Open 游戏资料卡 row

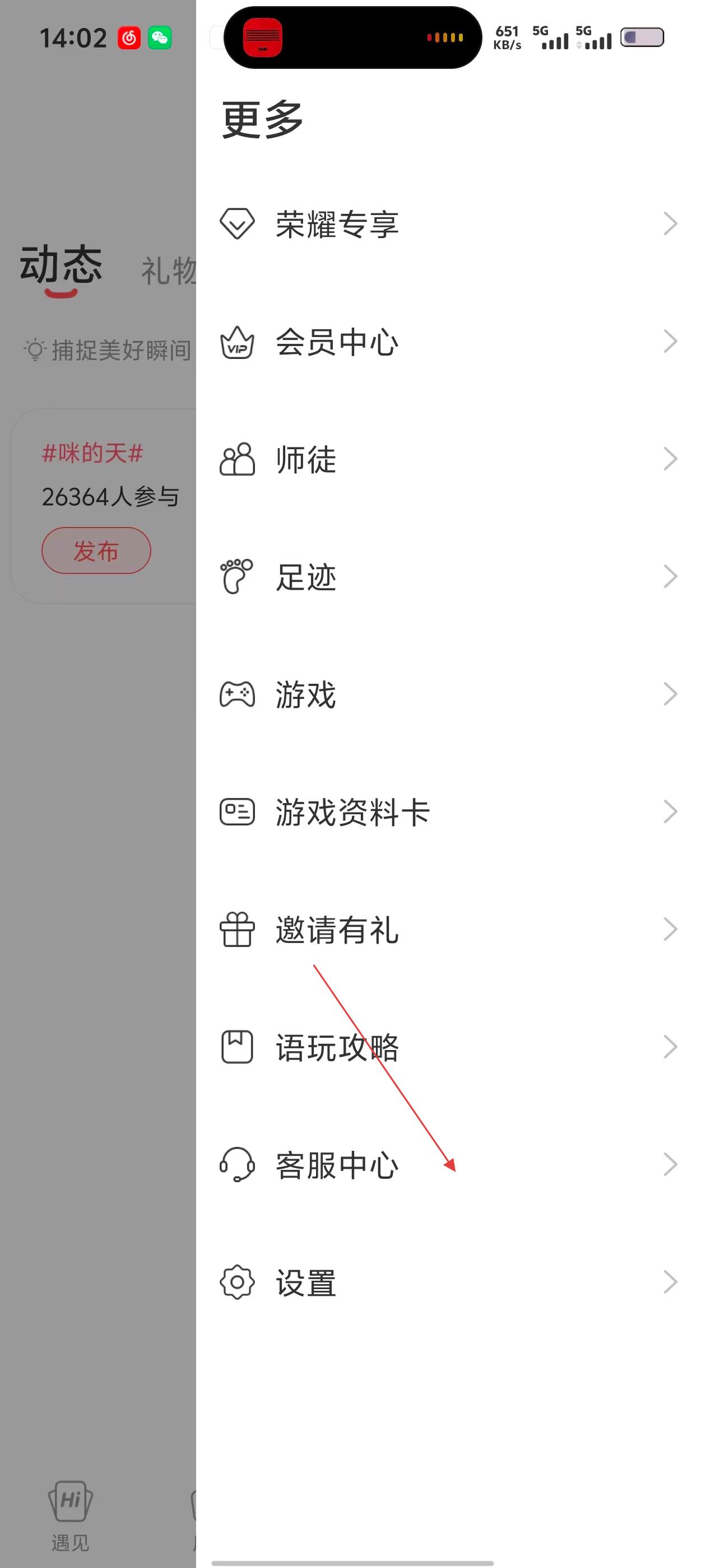448,811
